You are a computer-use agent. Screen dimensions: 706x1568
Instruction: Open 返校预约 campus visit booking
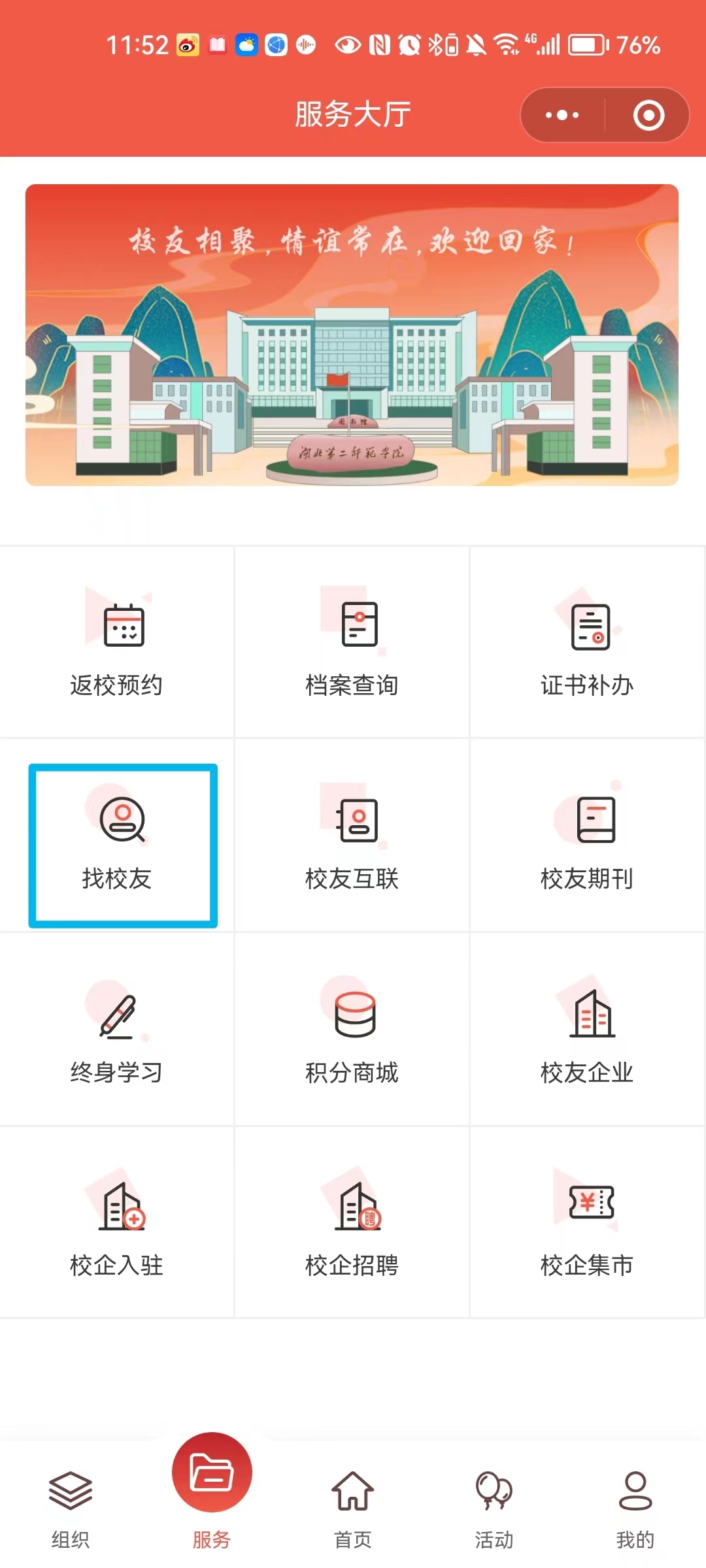pyautogui.click(x=117, y=644)
